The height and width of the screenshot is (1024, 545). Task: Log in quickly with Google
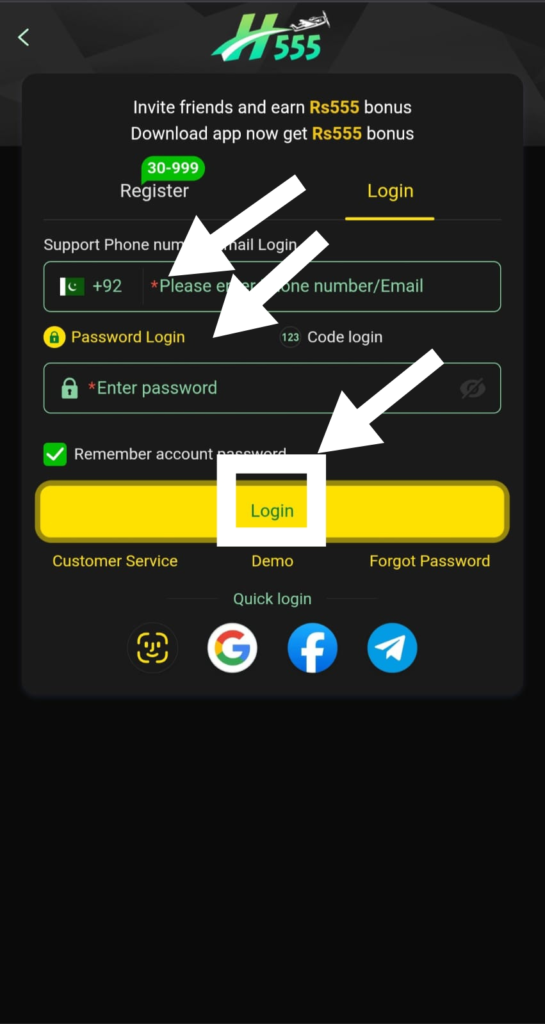point(232,648)
